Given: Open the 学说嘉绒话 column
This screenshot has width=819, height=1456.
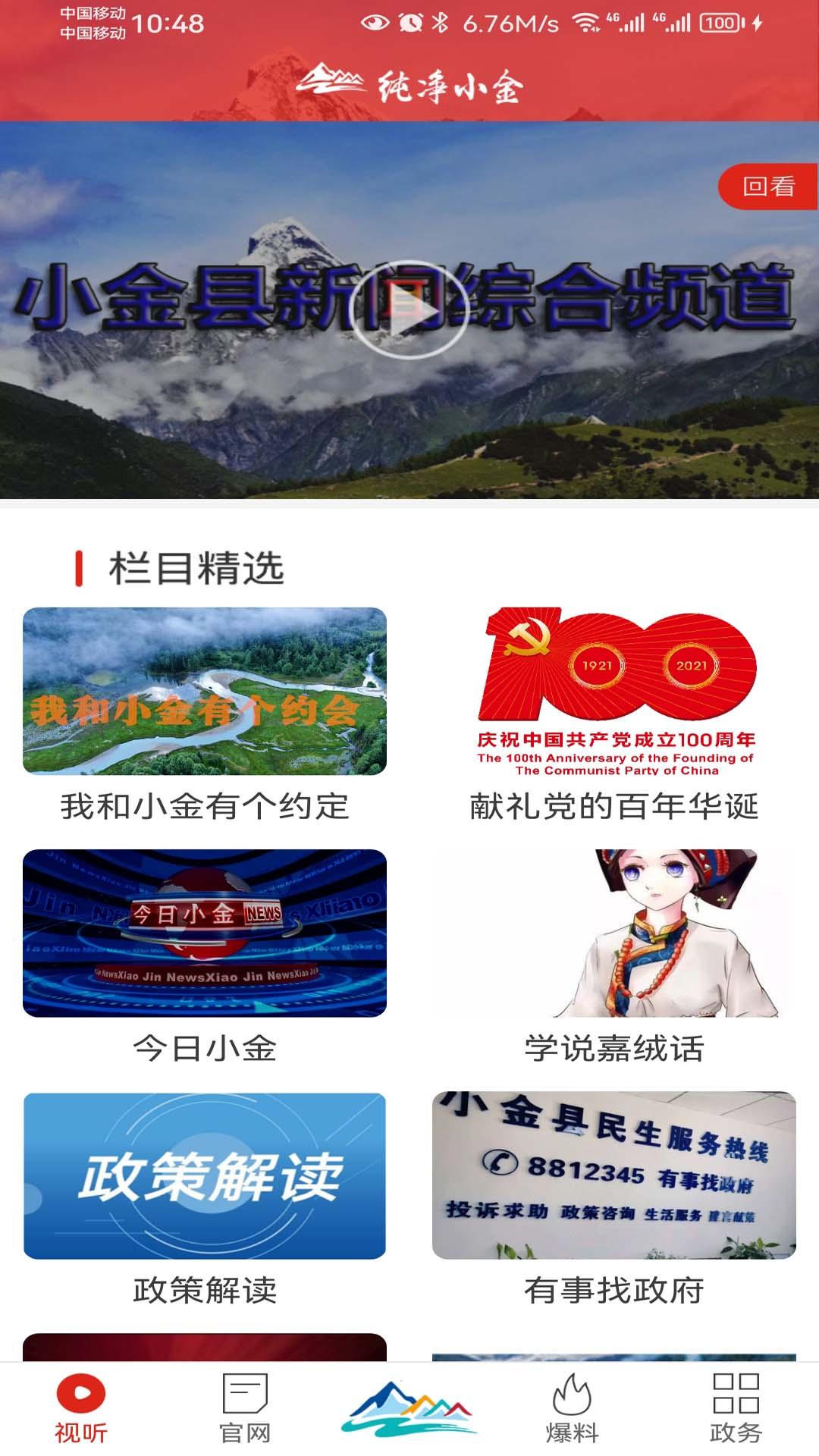Looking at the screenshot, I should (614, 934).
